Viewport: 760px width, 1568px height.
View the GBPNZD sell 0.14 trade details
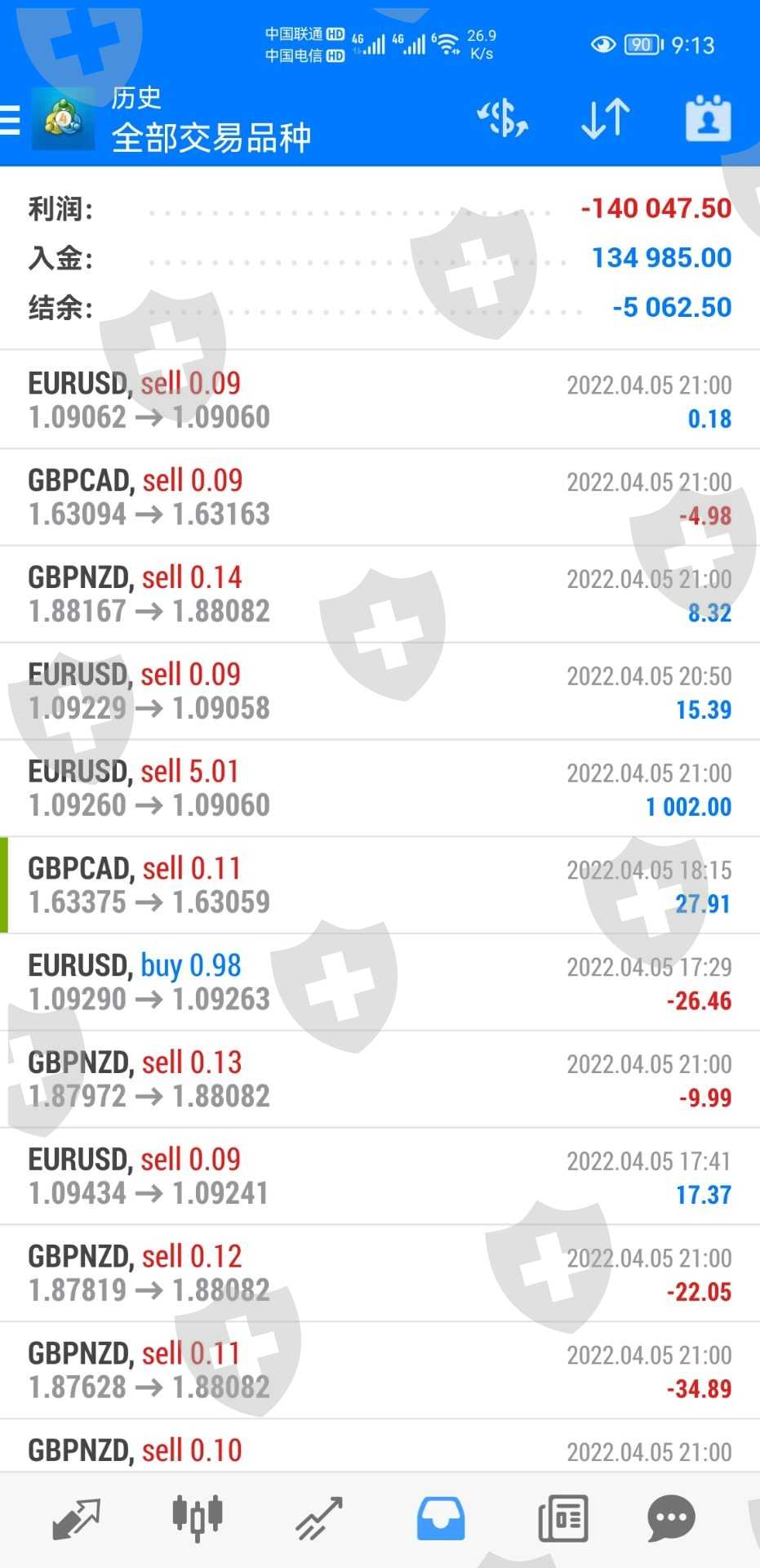pyautogui.click(x=380, y=595)
